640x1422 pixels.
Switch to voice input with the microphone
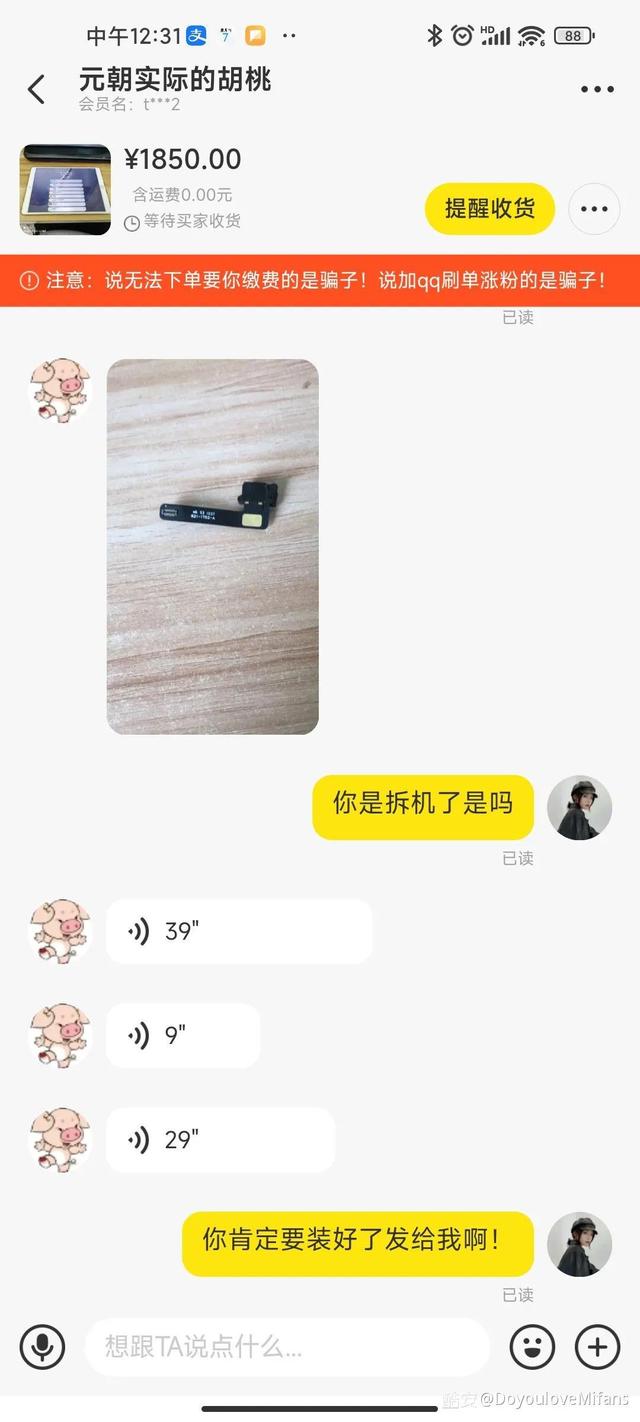(42, 1346)
